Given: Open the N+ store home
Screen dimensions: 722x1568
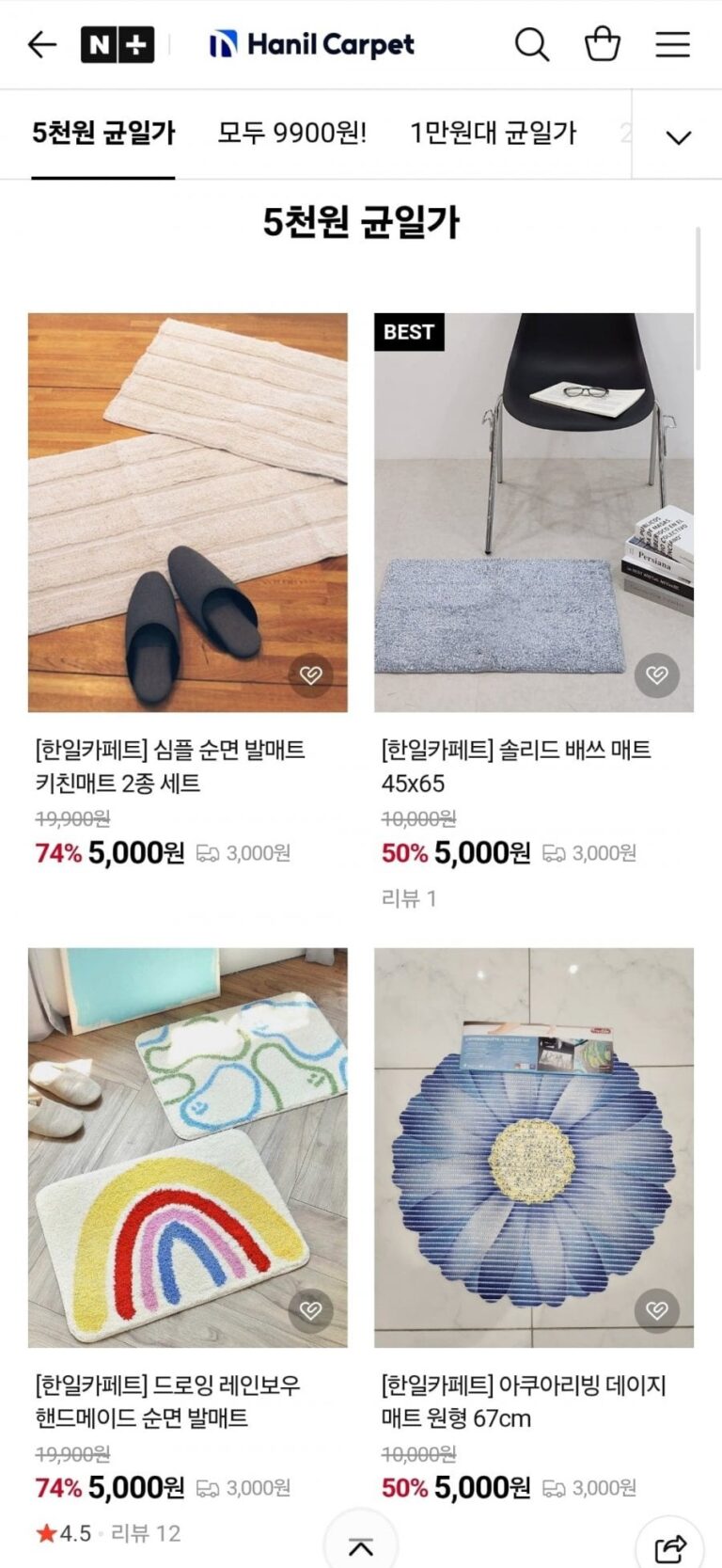Looking at the screenshot, I should pos(117,44).
